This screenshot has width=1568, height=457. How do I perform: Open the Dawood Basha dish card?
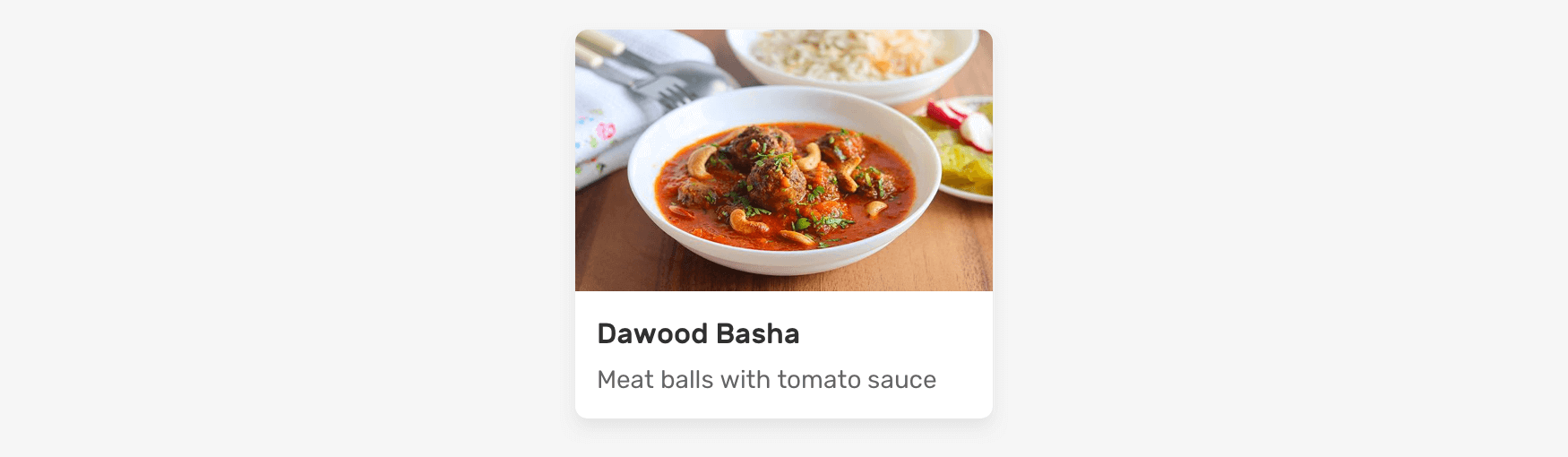tap(783, 224)
